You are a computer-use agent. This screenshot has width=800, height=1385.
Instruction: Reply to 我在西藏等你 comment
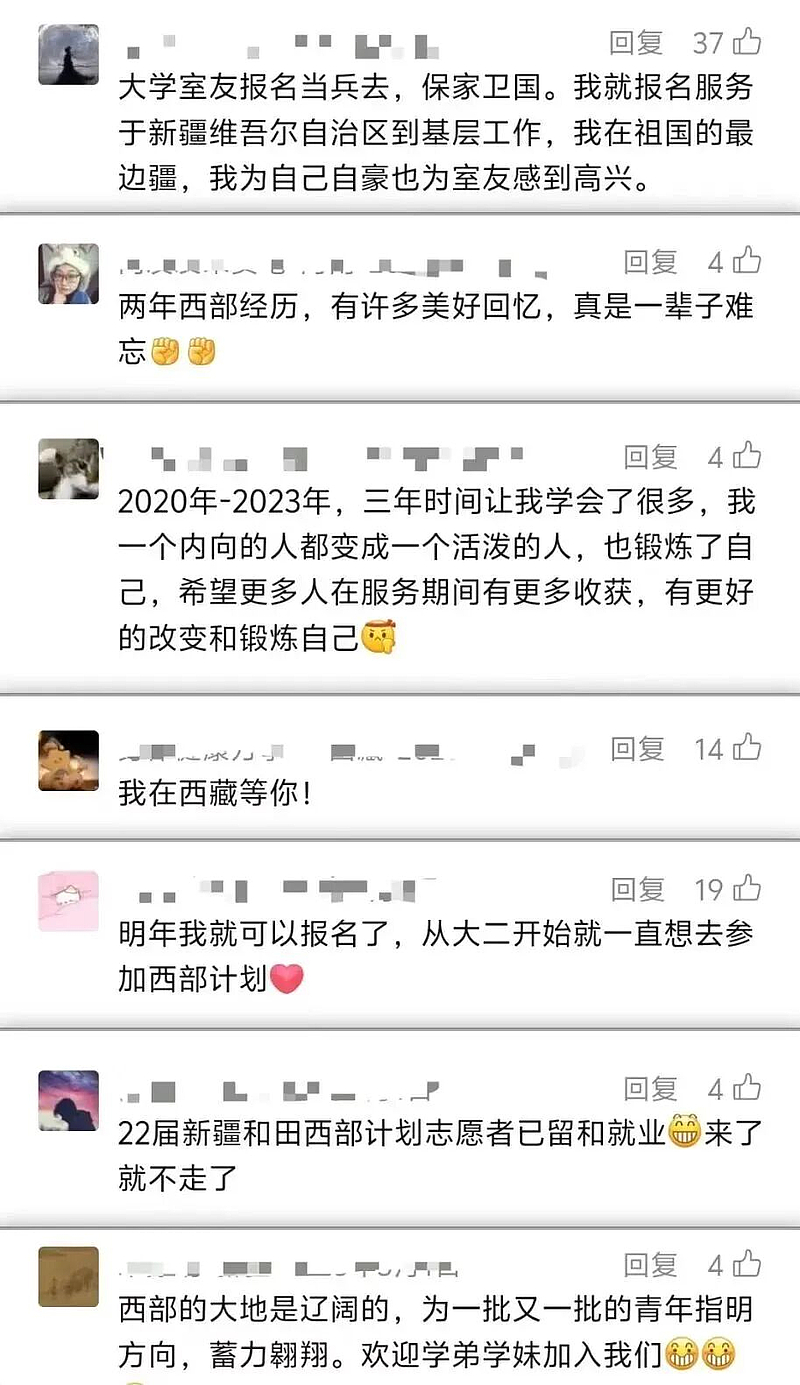coord(636,749)
